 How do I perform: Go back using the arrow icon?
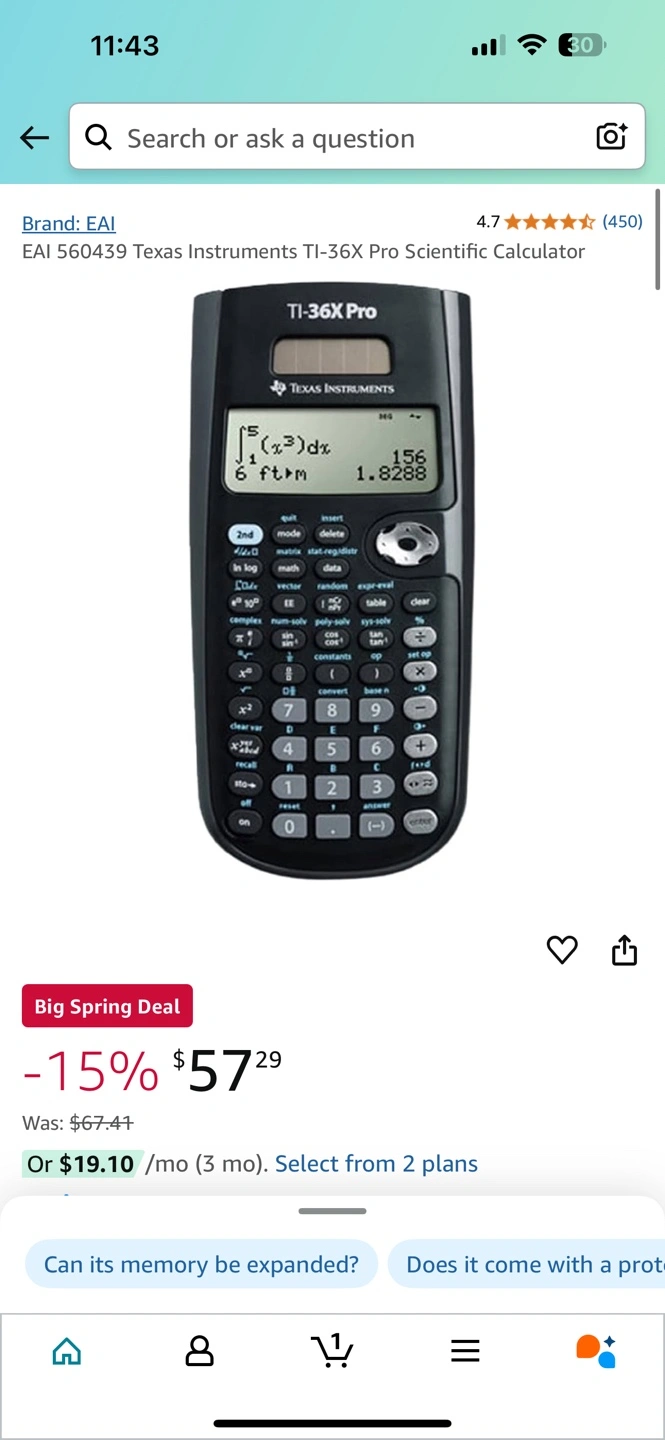[35, 138]
